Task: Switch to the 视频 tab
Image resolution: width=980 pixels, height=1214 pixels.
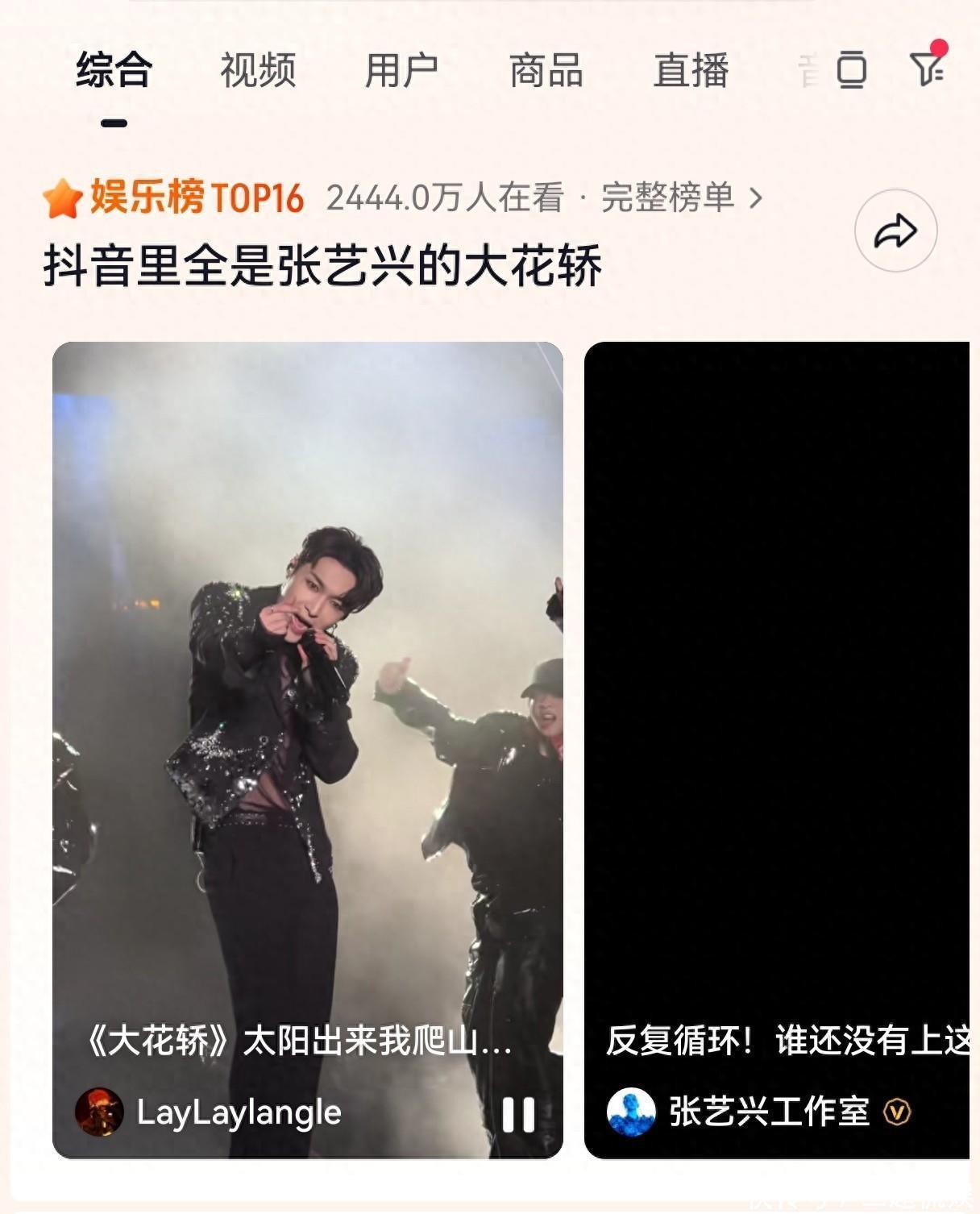Action: (258, 70)
